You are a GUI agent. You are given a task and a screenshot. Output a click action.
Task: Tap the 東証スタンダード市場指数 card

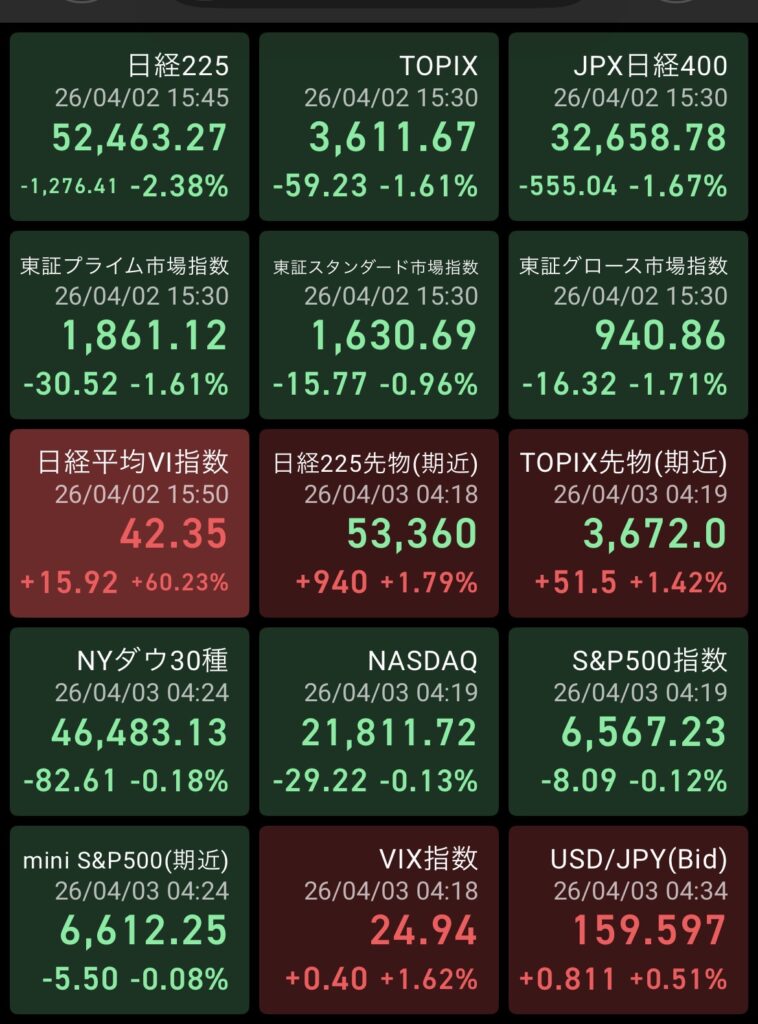pos(378,324)
